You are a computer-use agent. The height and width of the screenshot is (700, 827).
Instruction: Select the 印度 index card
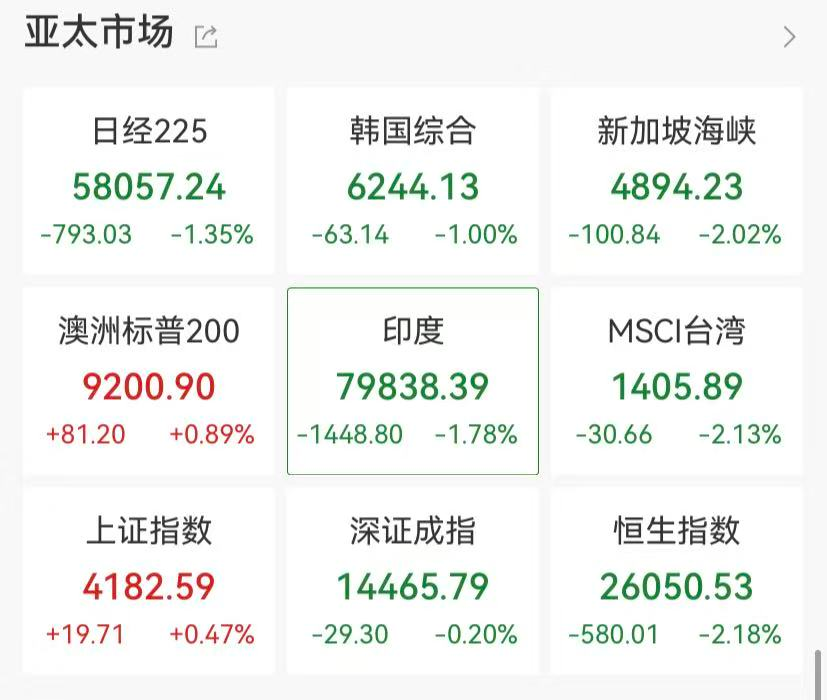[x=413, y=381]
